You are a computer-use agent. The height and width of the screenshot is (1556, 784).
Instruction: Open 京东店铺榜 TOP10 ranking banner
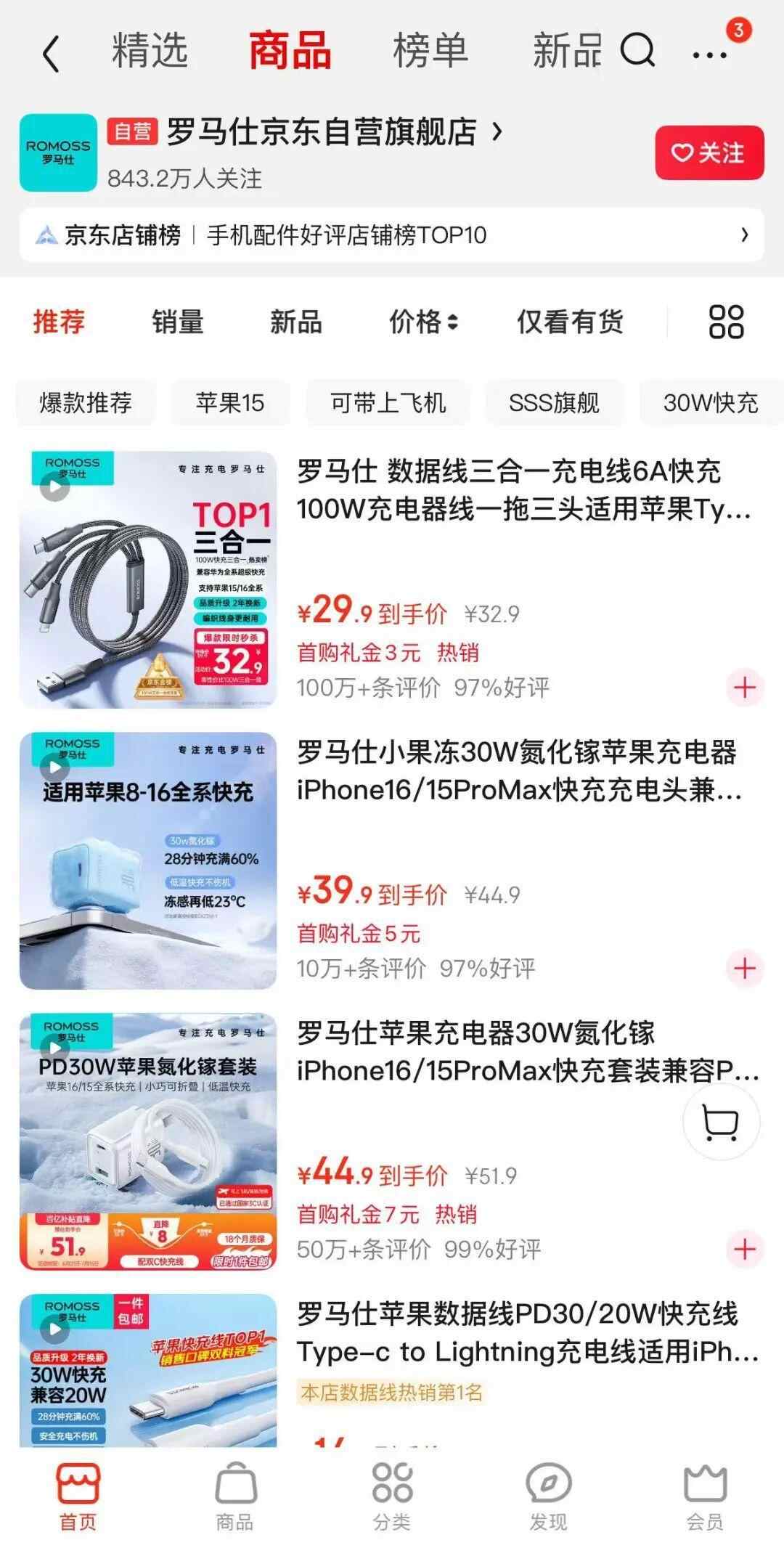(392, 235)
